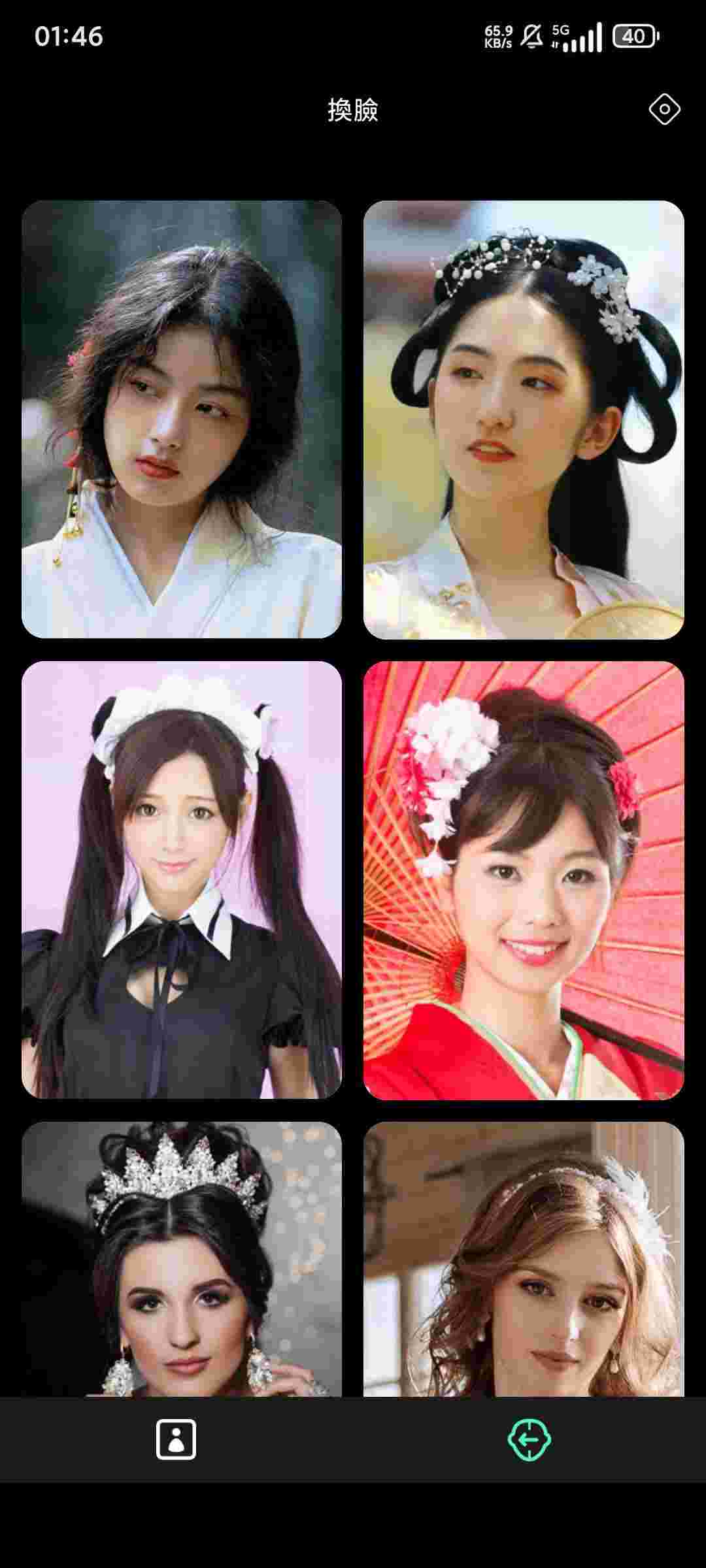Open the green face swap tab
The width and height of the screenshot is (706, 1568).
pos(529,1439)
